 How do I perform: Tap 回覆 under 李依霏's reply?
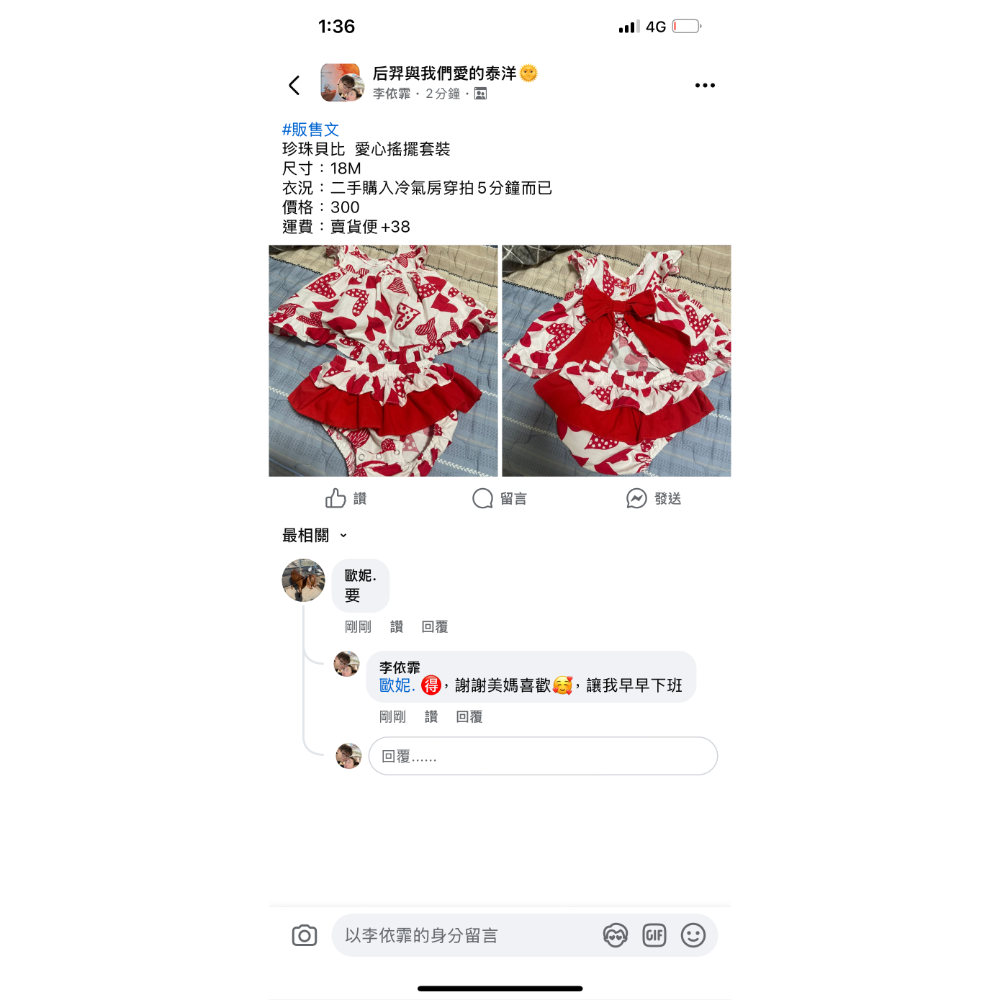point(469,717)
